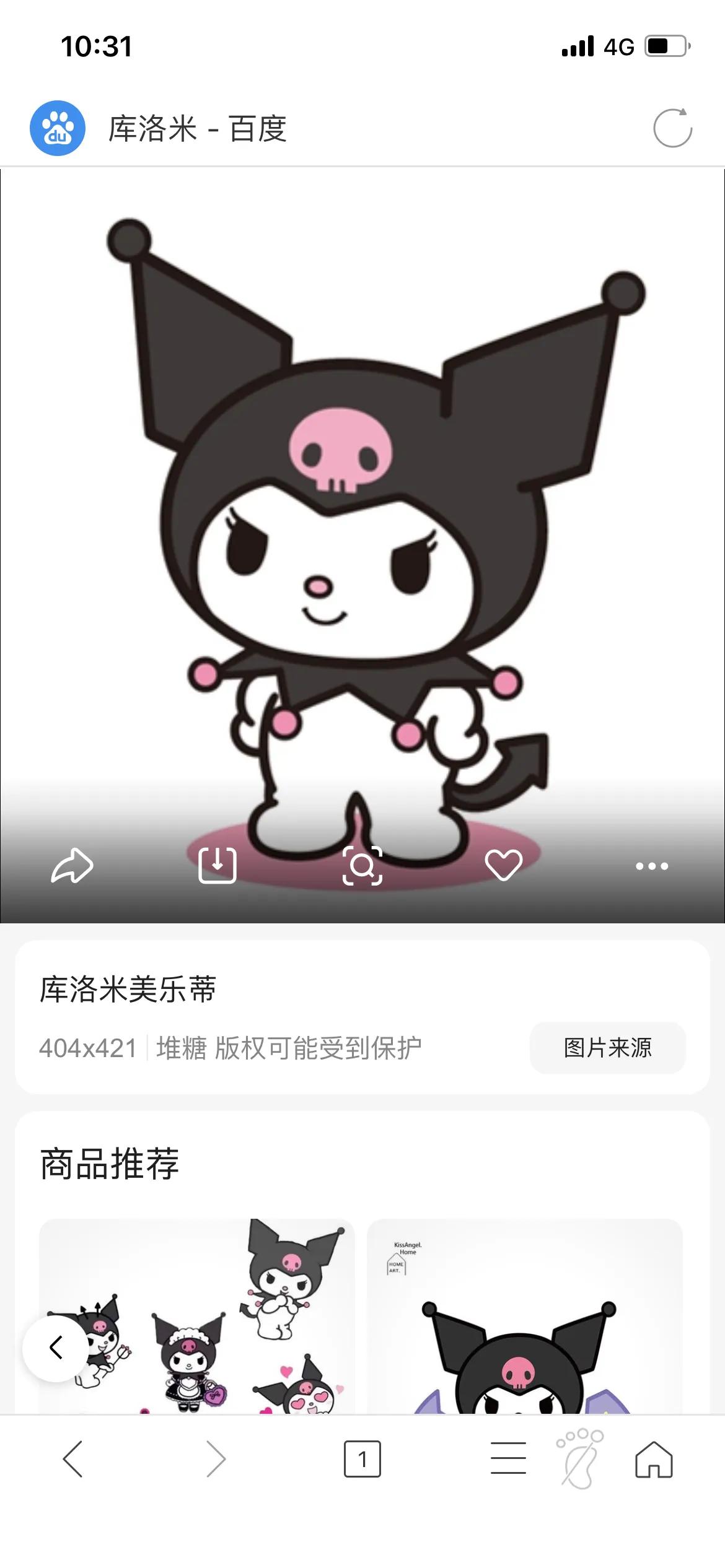Viewport: 725px width, 1568px height.
Task: Share the Kuromi image
Action: (72, 865)
